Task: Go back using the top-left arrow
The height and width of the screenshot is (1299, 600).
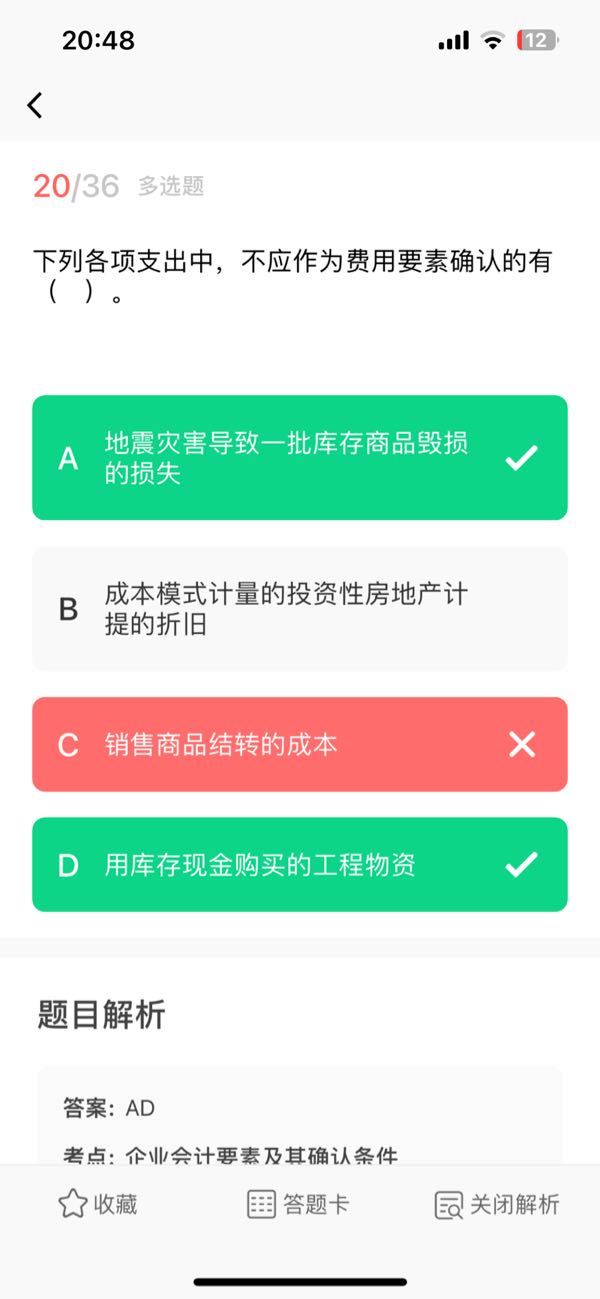Action: click(35, 105)
